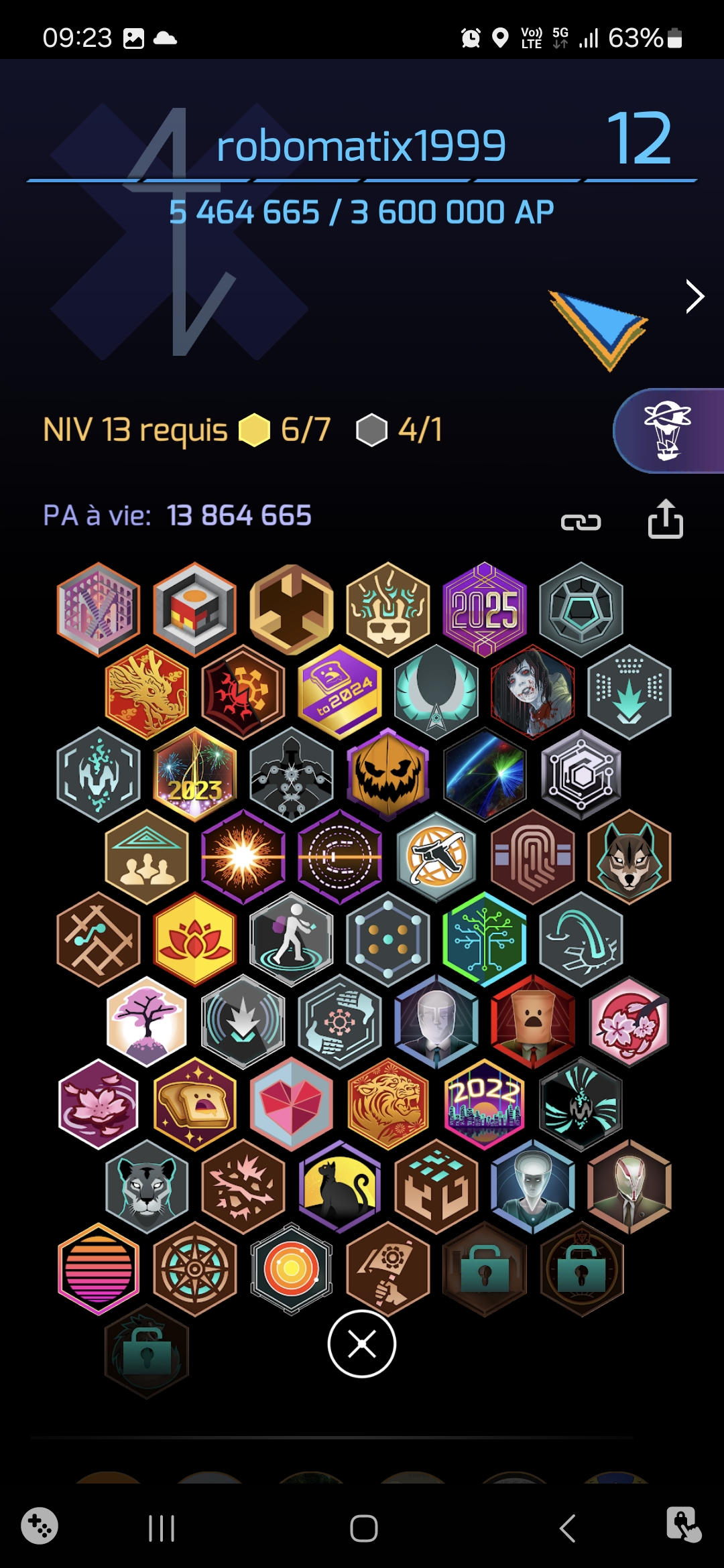Screen dimensions: 724x1568
Task: Share the agent profile
Action: [x=665, y=519]
